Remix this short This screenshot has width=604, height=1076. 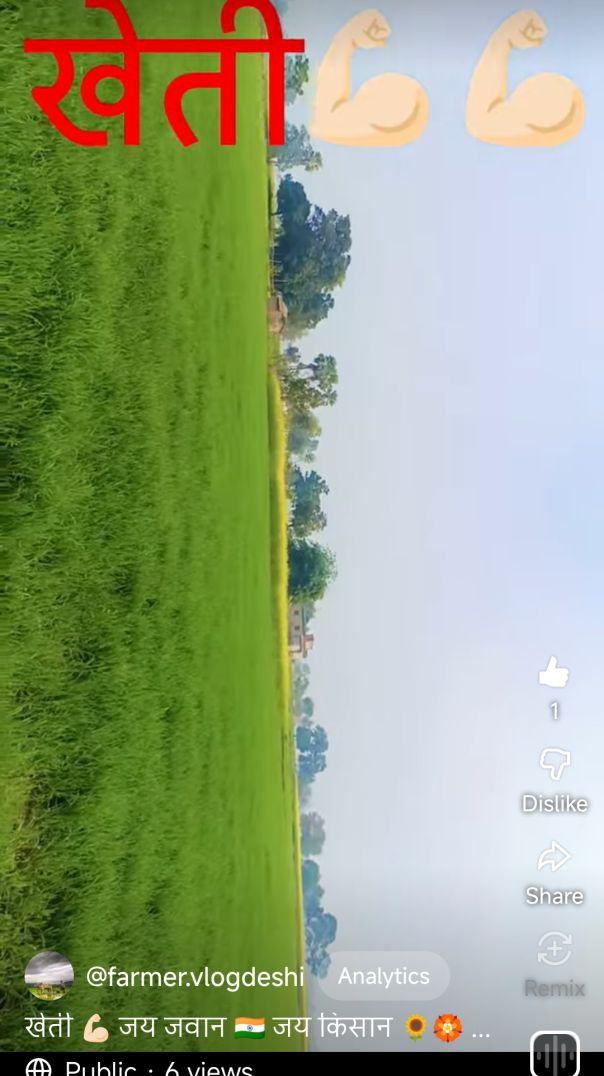click(x=553, y=950)
